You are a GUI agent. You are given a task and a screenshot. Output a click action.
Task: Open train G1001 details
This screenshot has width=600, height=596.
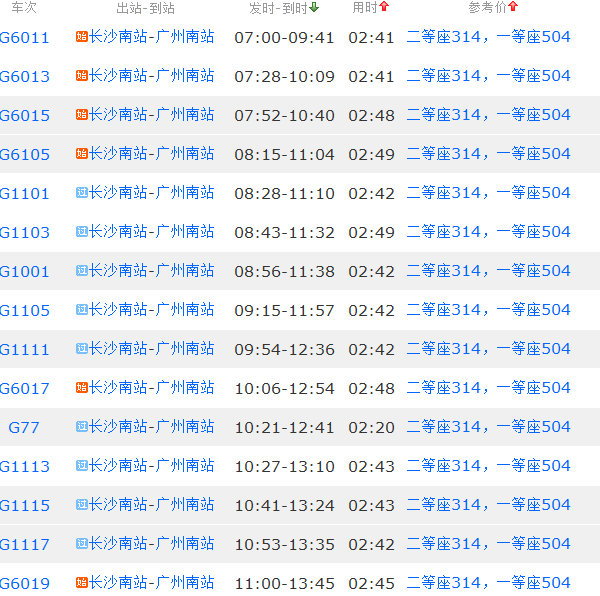(24, 272)
